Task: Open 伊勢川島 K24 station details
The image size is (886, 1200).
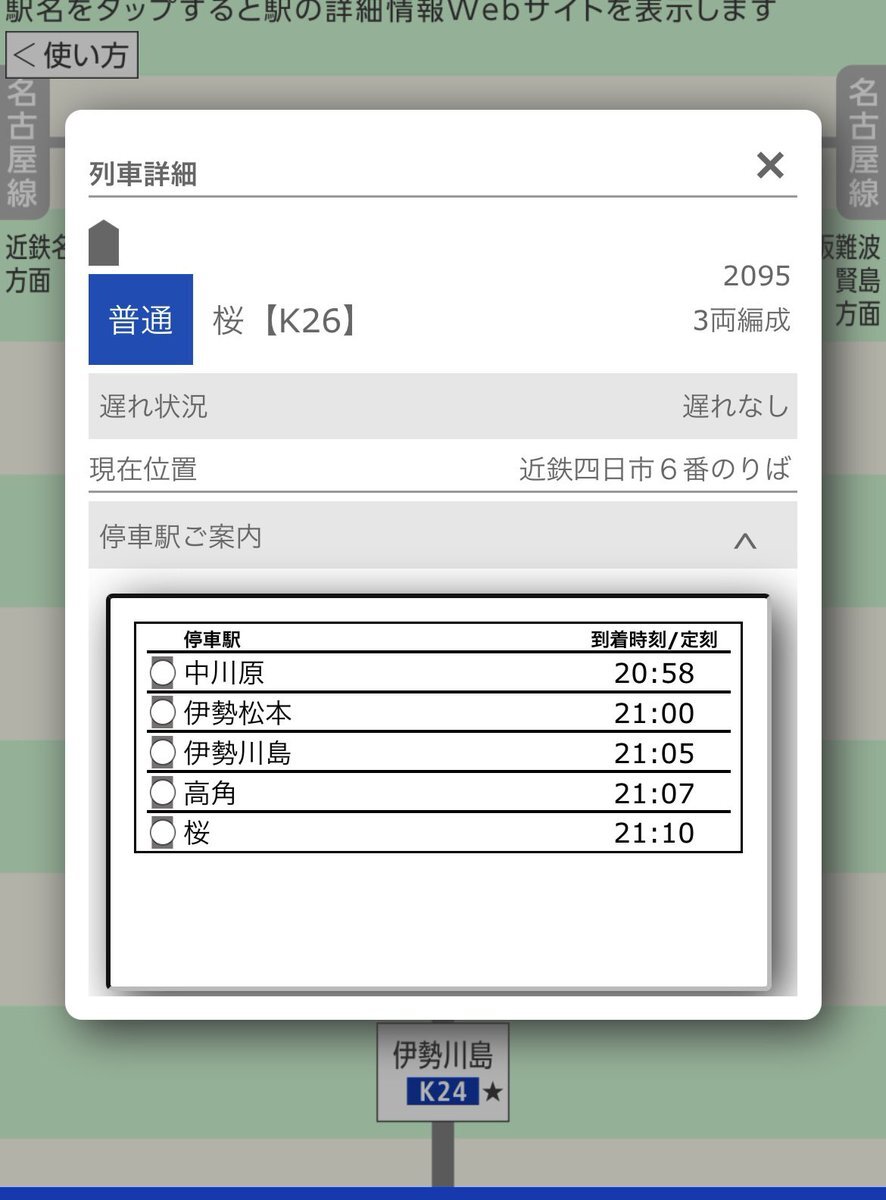Action: pos(443,1071)
